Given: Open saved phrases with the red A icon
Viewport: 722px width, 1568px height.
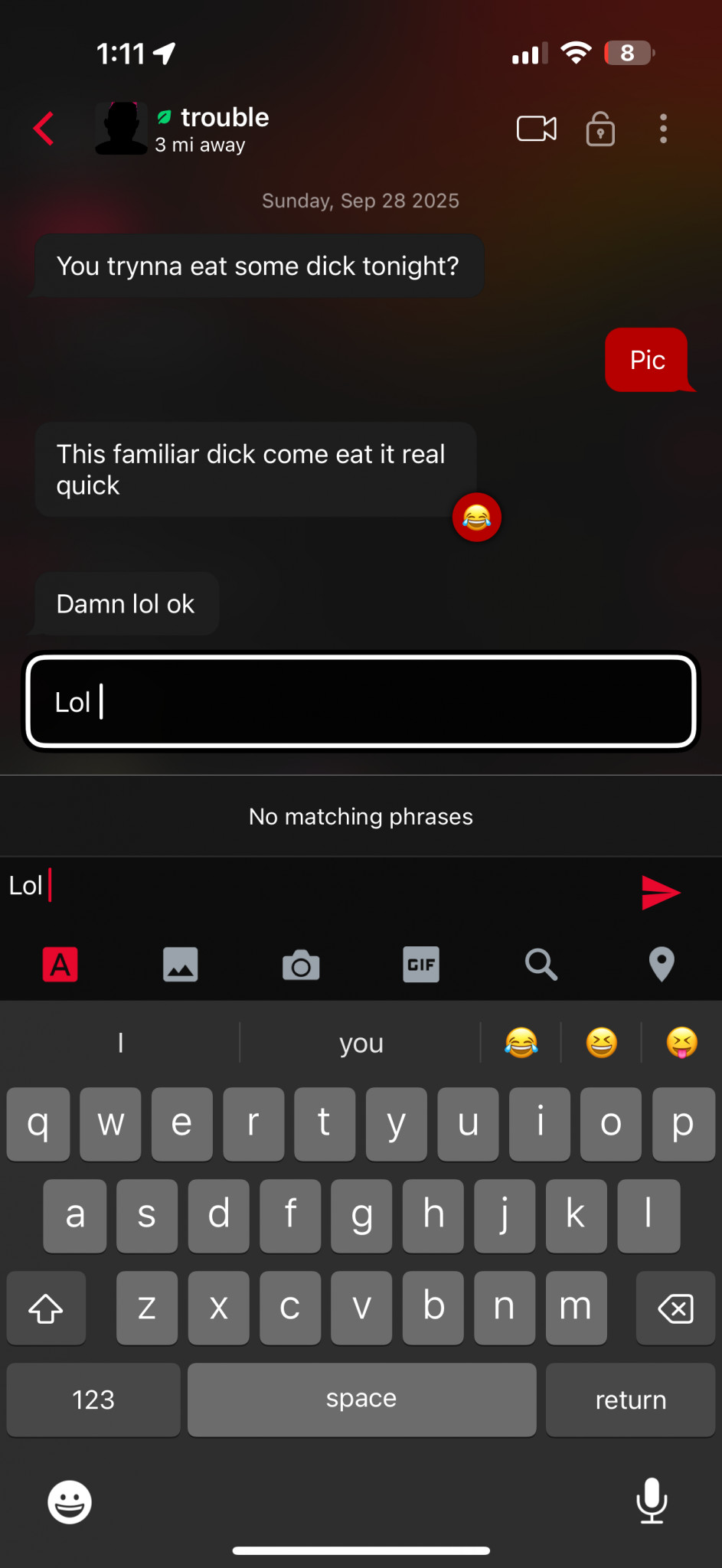Looking at the screenshot, I should pos(60,964).
